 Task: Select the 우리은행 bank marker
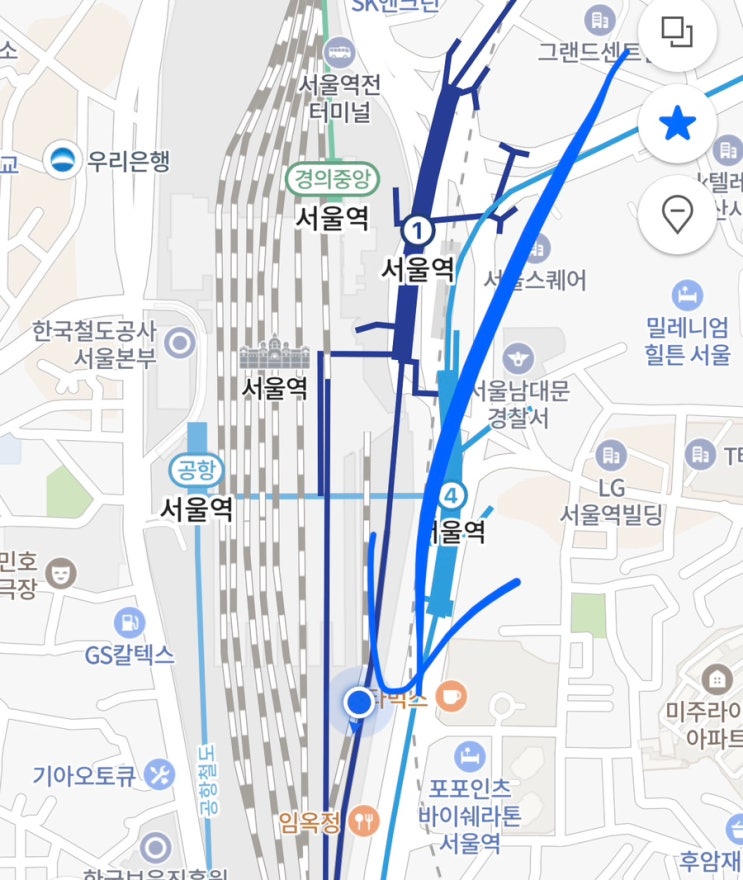[x=62, y=160]
